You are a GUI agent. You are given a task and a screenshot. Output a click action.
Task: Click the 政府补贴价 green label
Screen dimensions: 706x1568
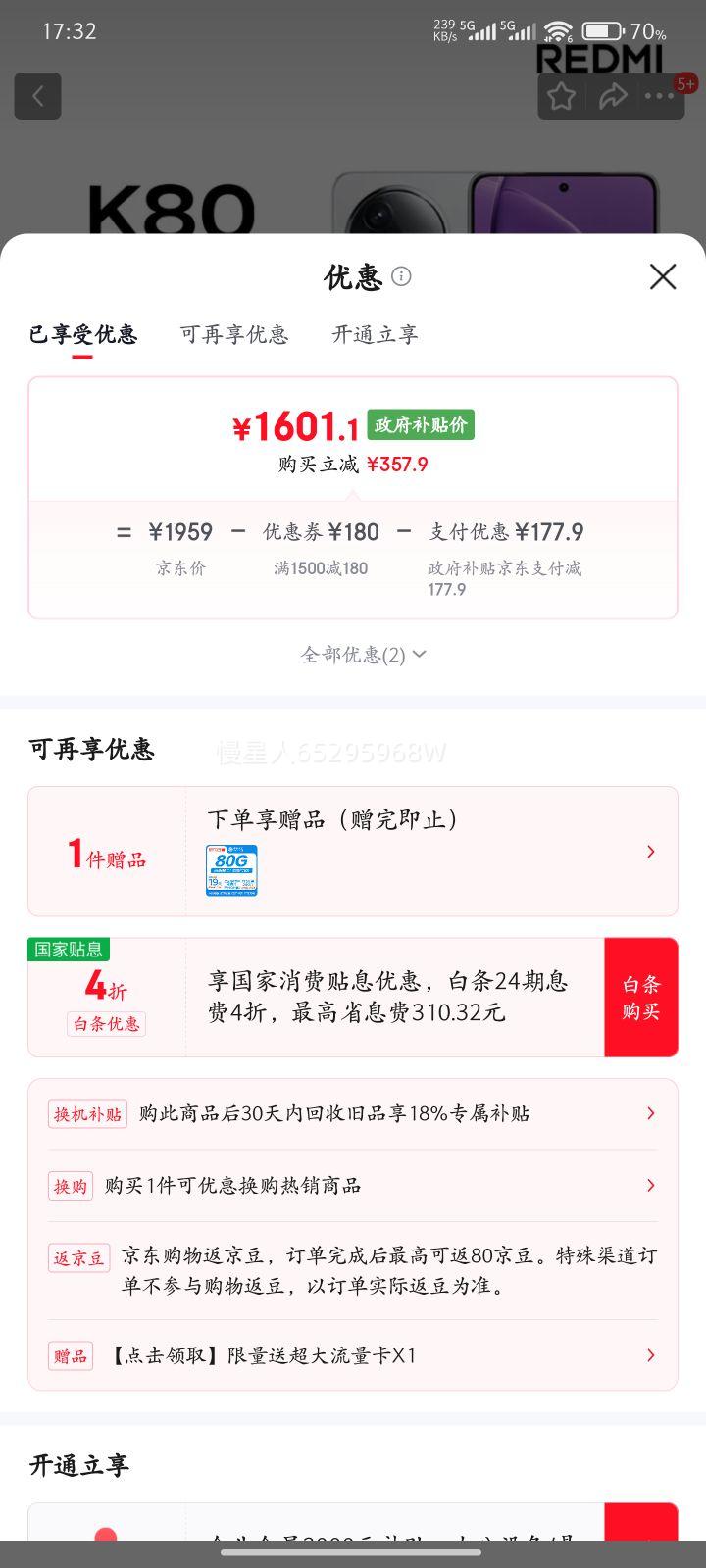pyautogui.click(x=420, y=424)
